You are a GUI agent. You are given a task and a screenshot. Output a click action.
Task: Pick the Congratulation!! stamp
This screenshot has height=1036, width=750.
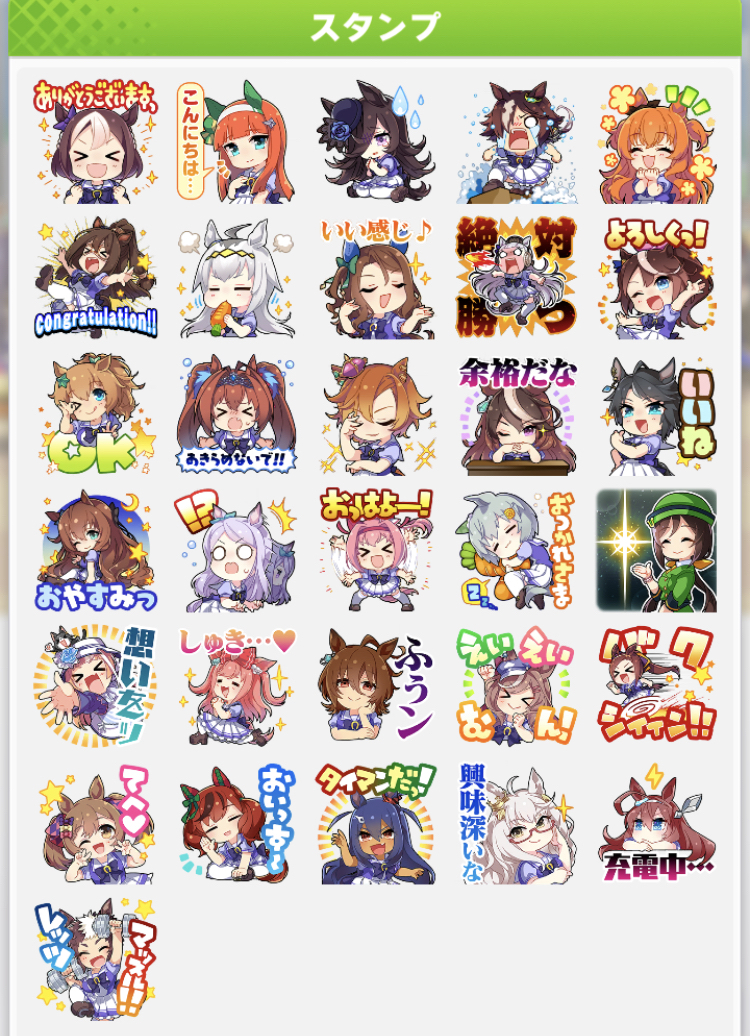(x=96, y=279)
